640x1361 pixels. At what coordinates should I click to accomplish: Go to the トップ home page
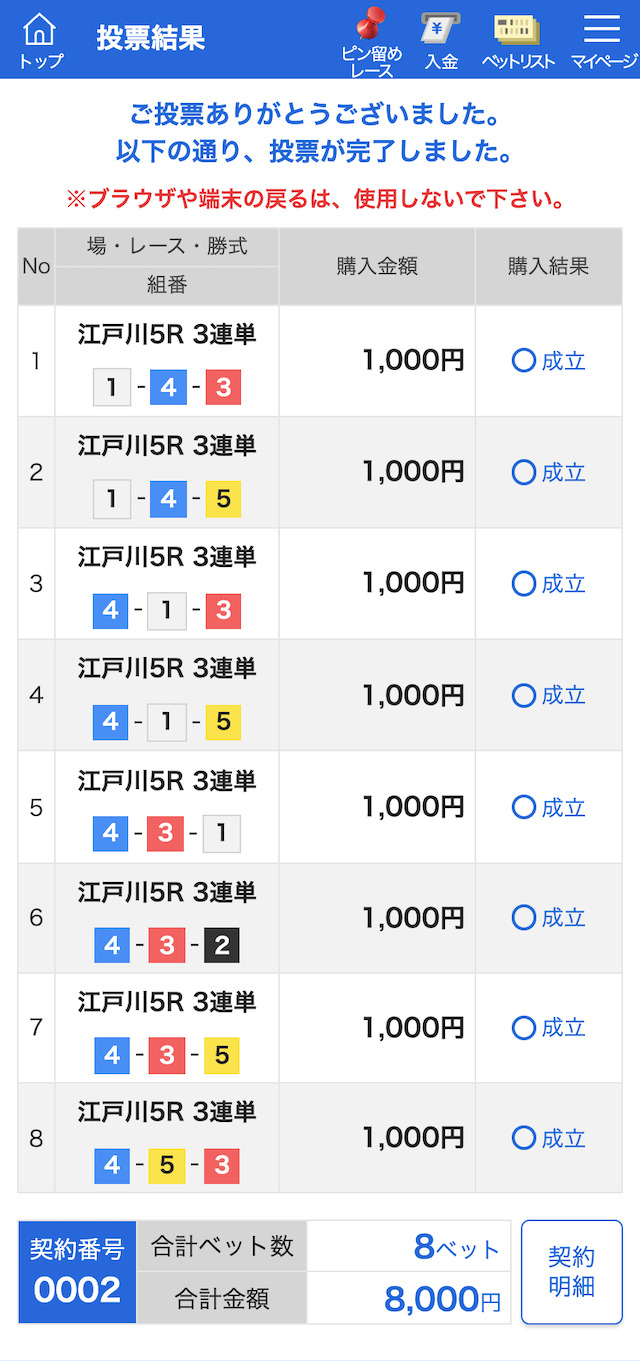(40, 40)
